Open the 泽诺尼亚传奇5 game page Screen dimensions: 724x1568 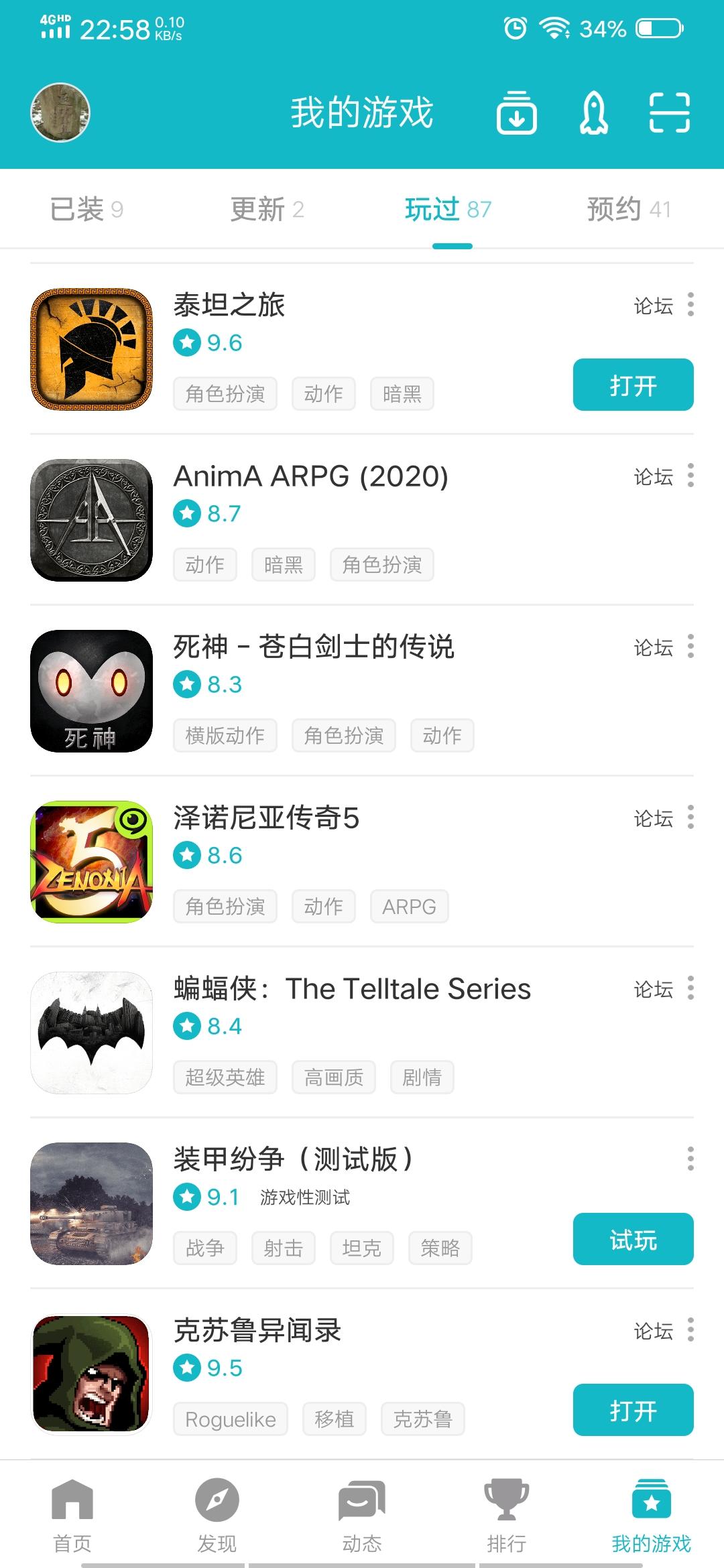click(x=266, y=818)
